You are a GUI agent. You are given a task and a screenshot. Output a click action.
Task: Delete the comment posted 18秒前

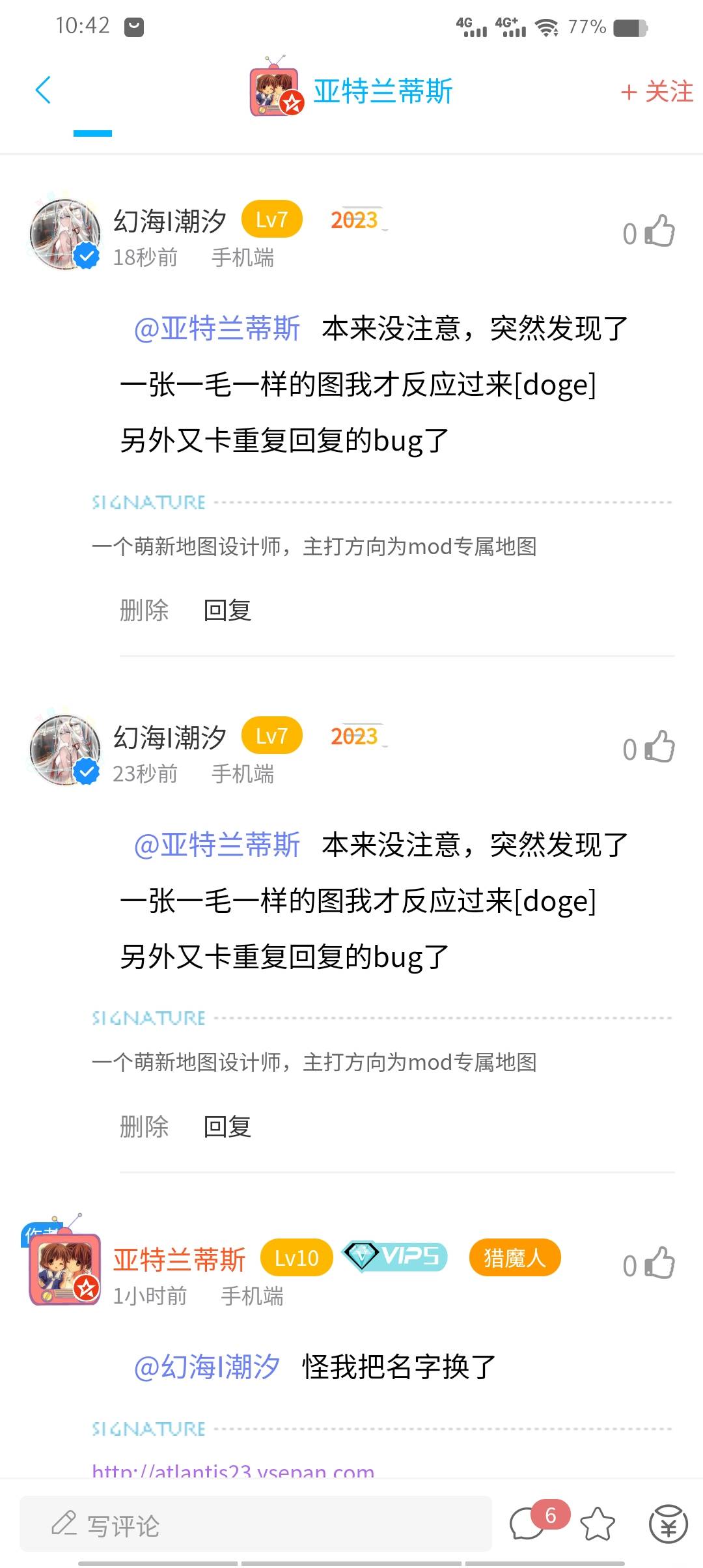click(x=144, y=610)
